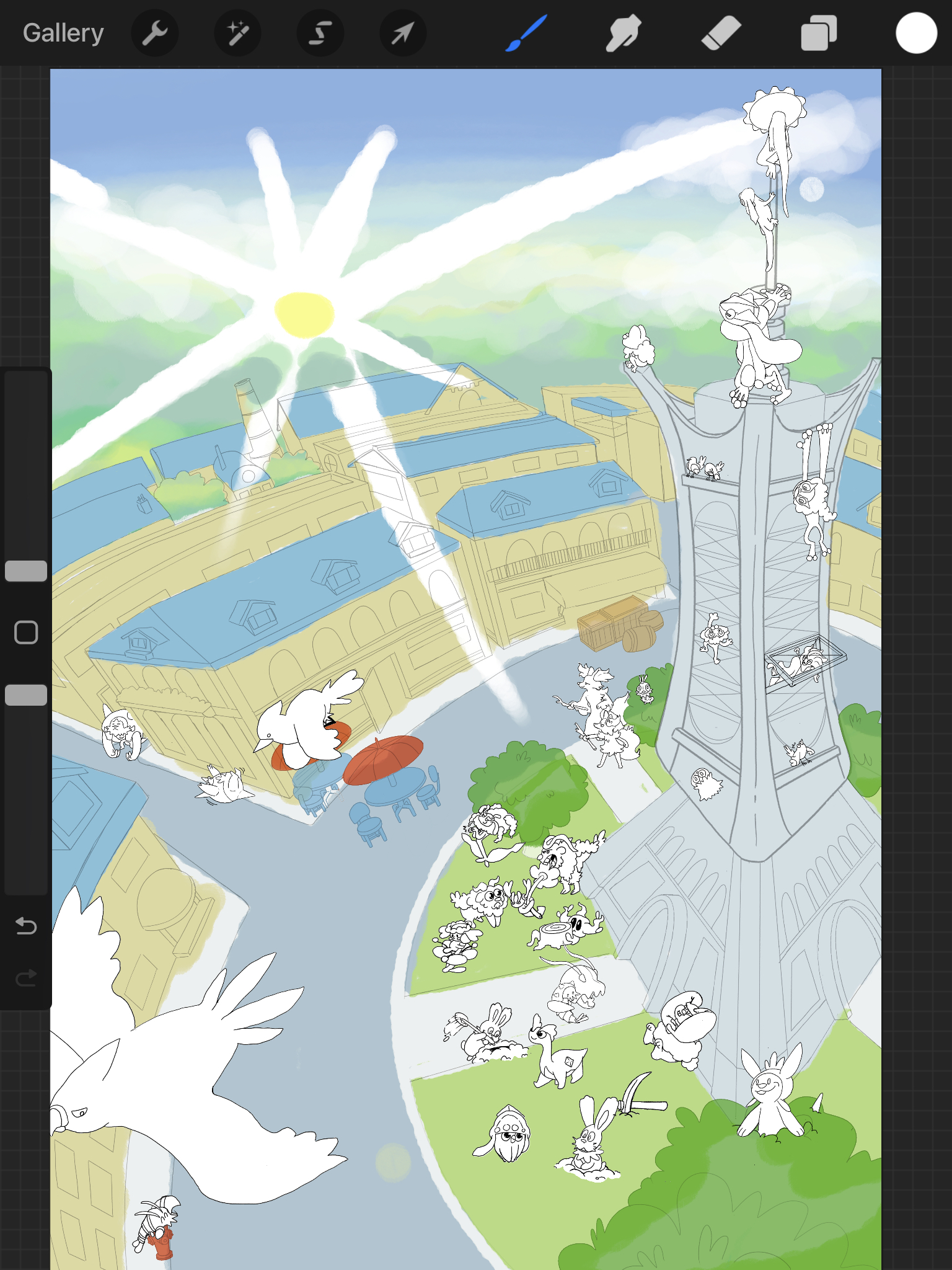Tap the brush opacity slider in sidebar
Screen dimensions: 952x1270
pyautogui.click(x=26, y=695)
